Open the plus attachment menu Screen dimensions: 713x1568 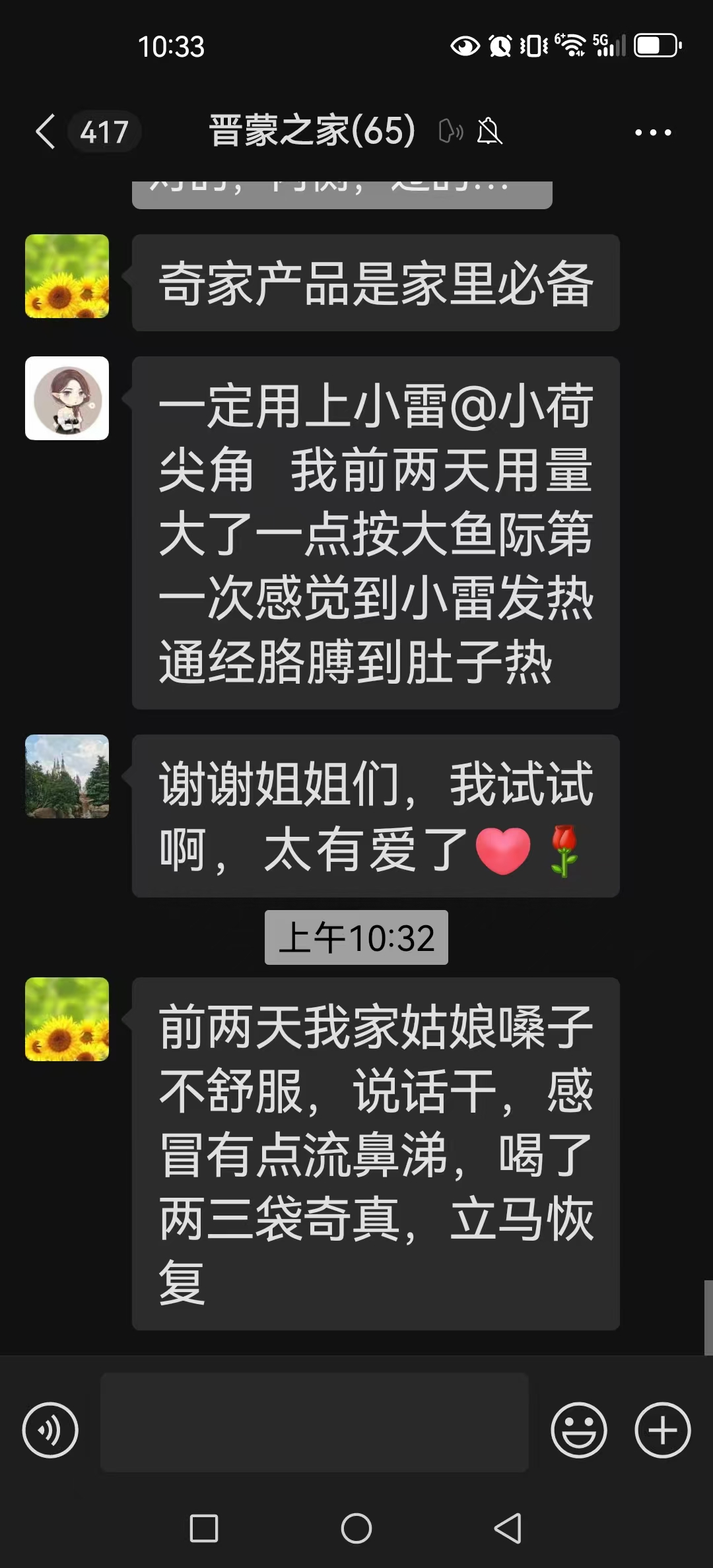[x=663, y=1430]
